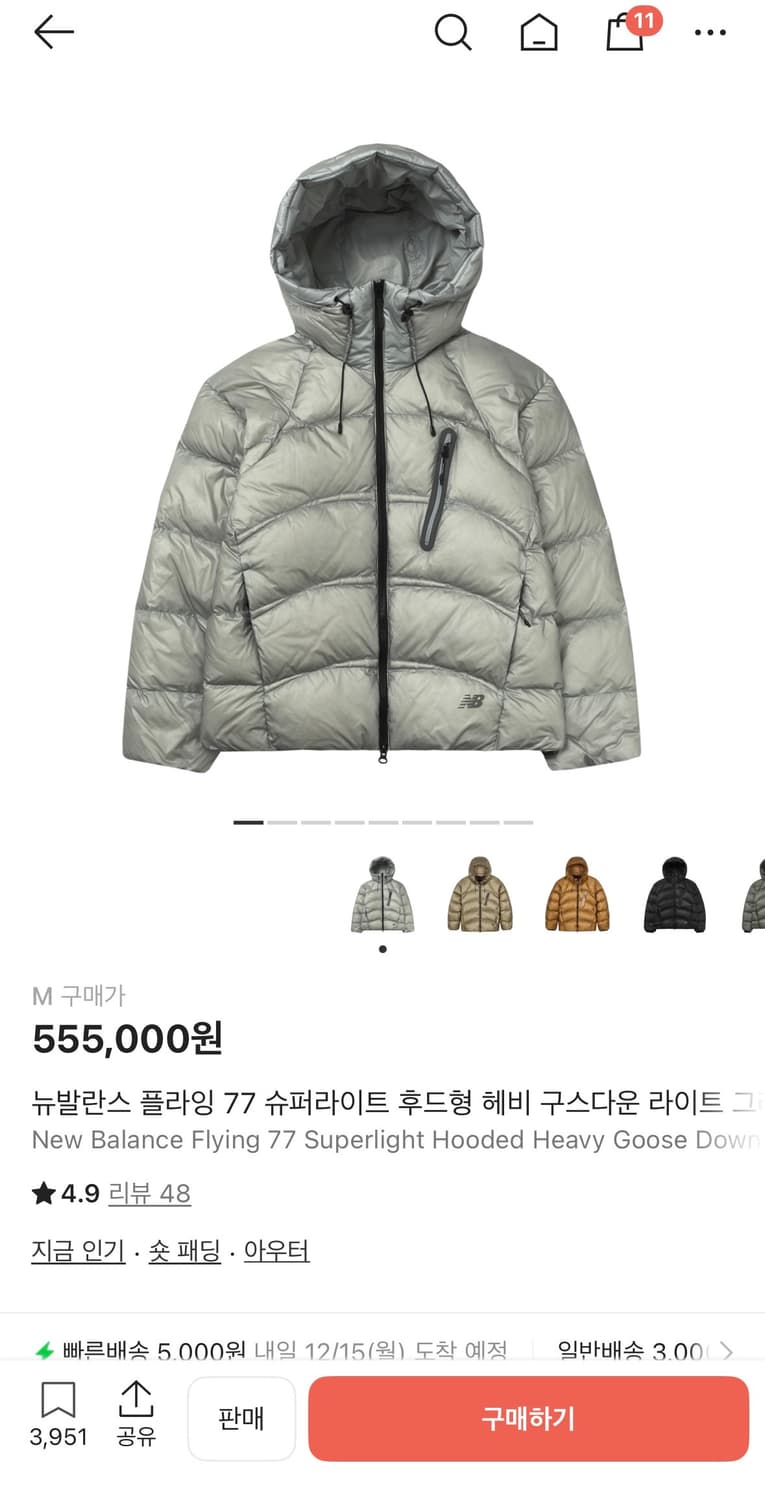Go to the home screen
This screenshot has height=1500, width=765.
tap(539, 32)
